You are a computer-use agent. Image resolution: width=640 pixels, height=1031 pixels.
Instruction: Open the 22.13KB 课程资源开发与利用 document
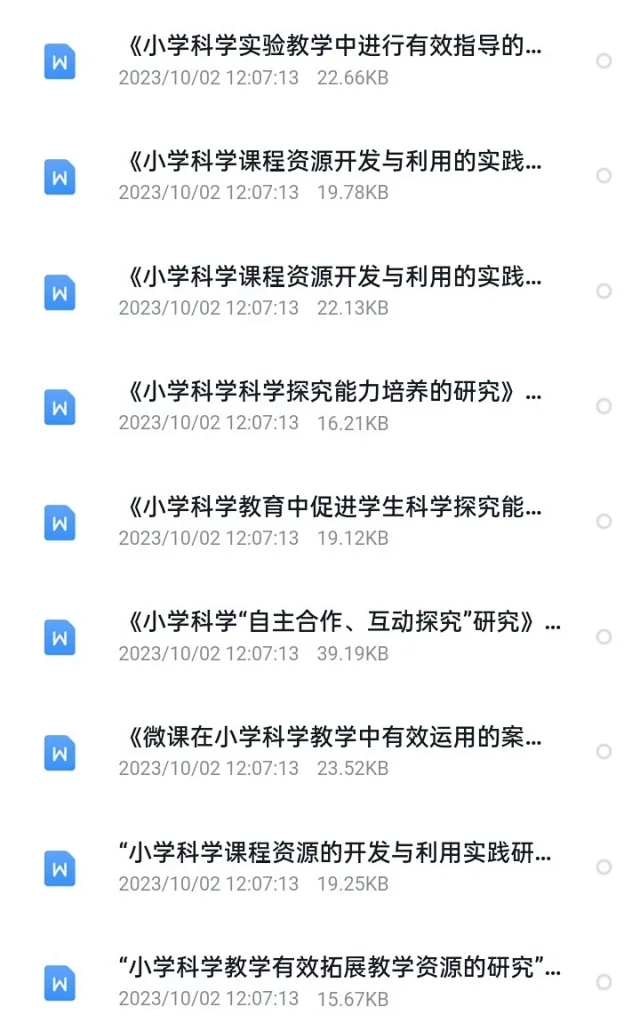point(330,278)
